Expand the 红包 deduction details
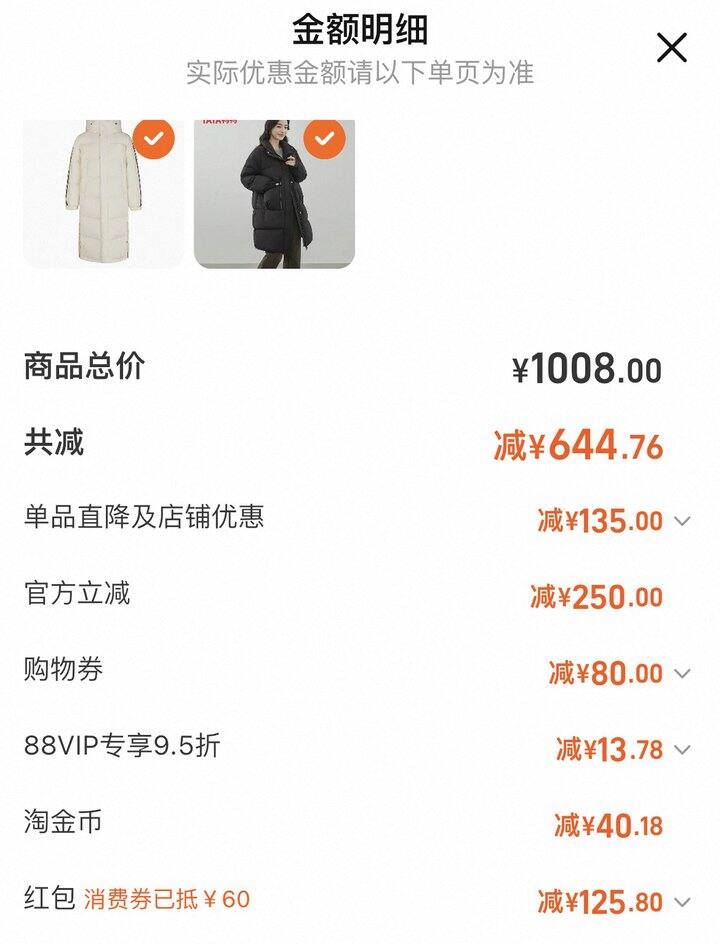The width and height of the screenshot is (720, 944). [x=682, y=902]
